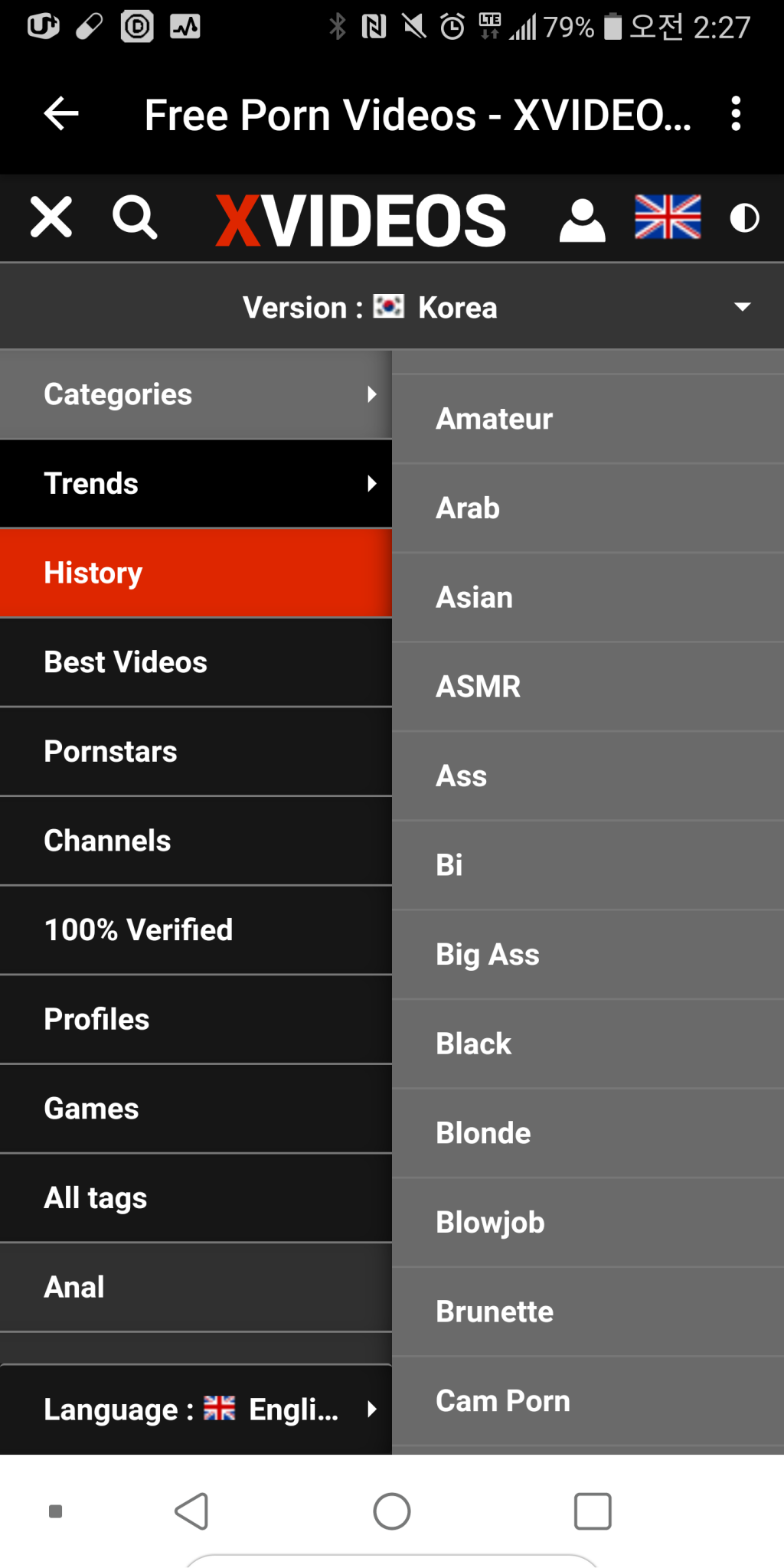Expand the Trends submenu
This screenshot has width=784, height=1568.
(196, 483)
